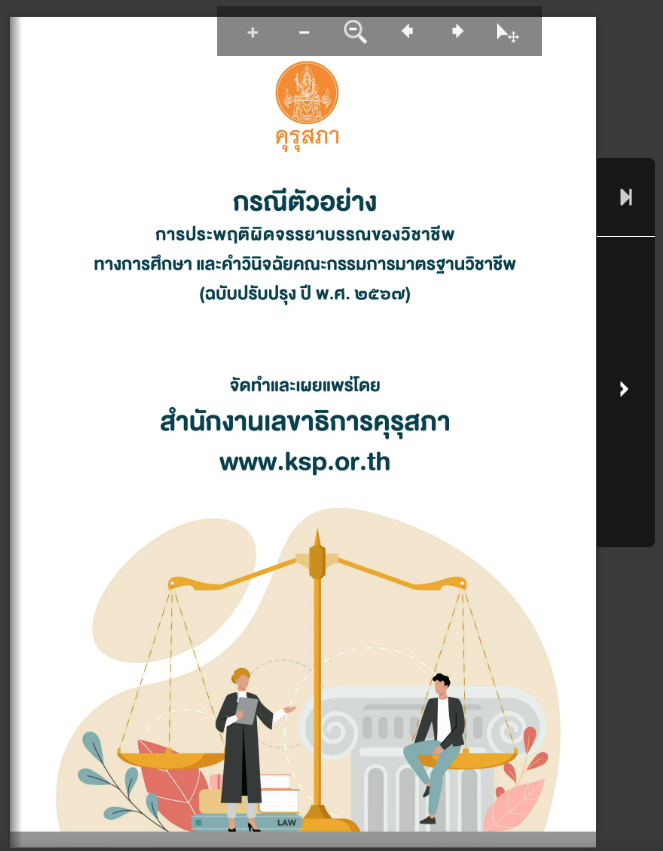This screenshot has height=851, width=663.
Task: Zoom out with the minus icon
Action: 304,32
